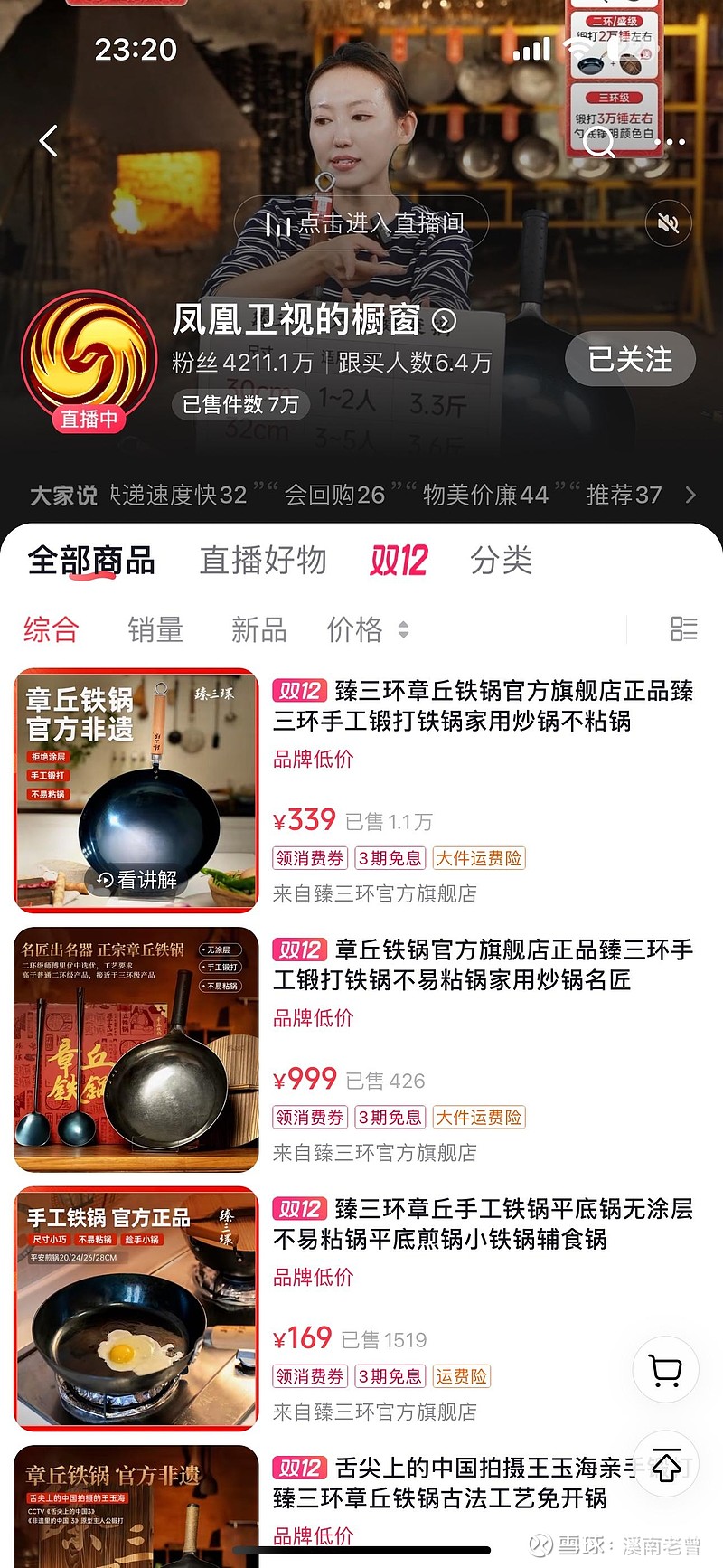Expand the 大家说 reviews with the chevron
The image size is (723, 1568).
pyautogui.click(x=690, y=496)
